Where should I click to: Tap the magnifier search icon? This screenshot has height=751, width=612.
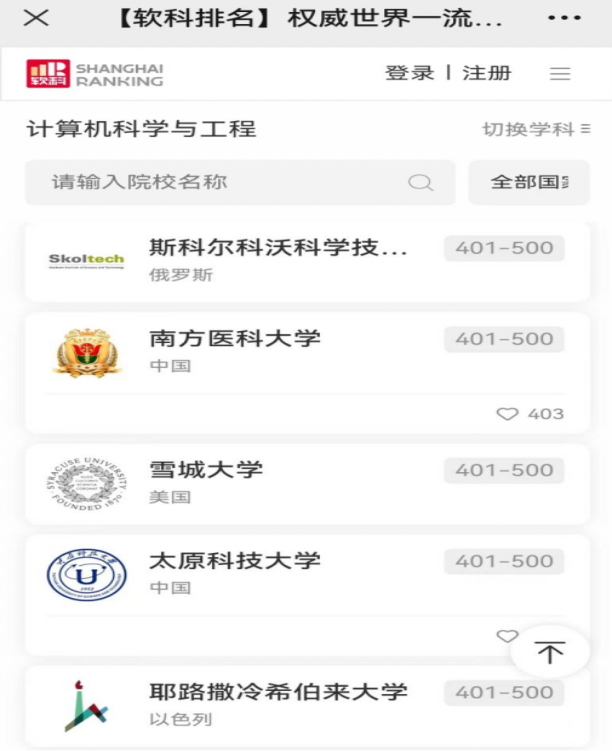(x=421, y=182)
